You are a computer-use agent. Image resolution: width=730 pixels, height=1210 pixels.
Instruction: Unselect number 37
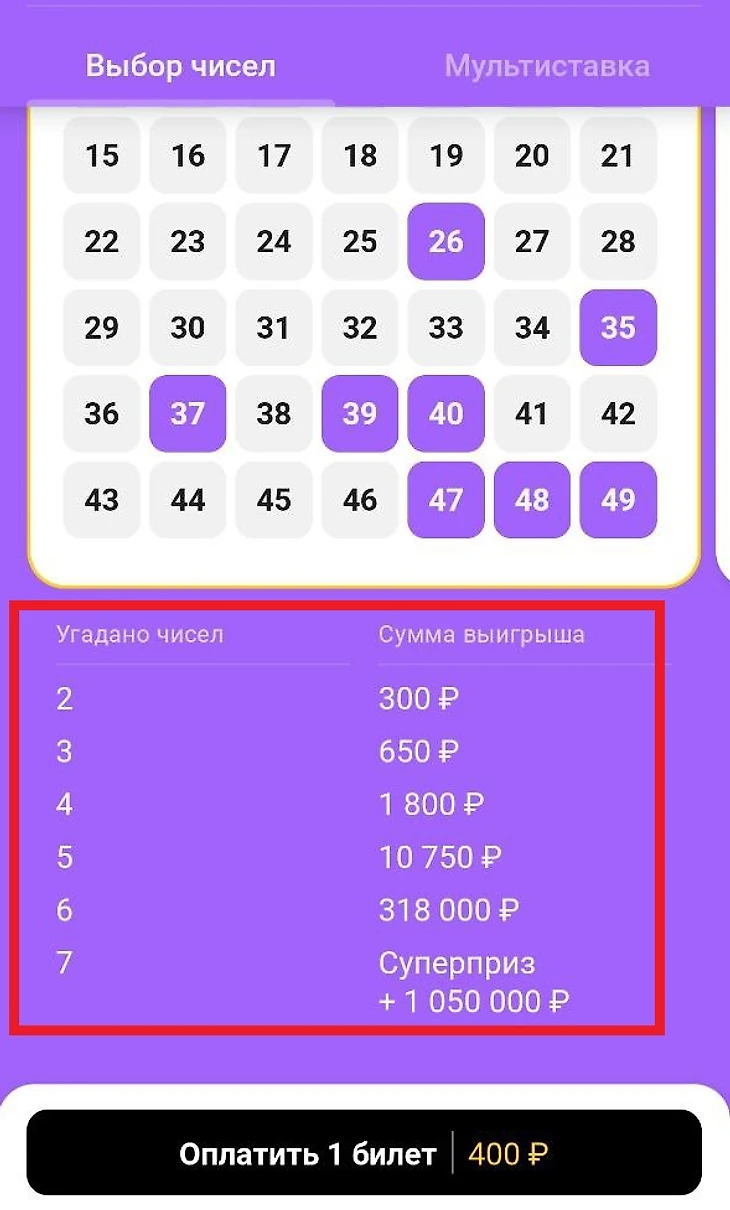188,413
